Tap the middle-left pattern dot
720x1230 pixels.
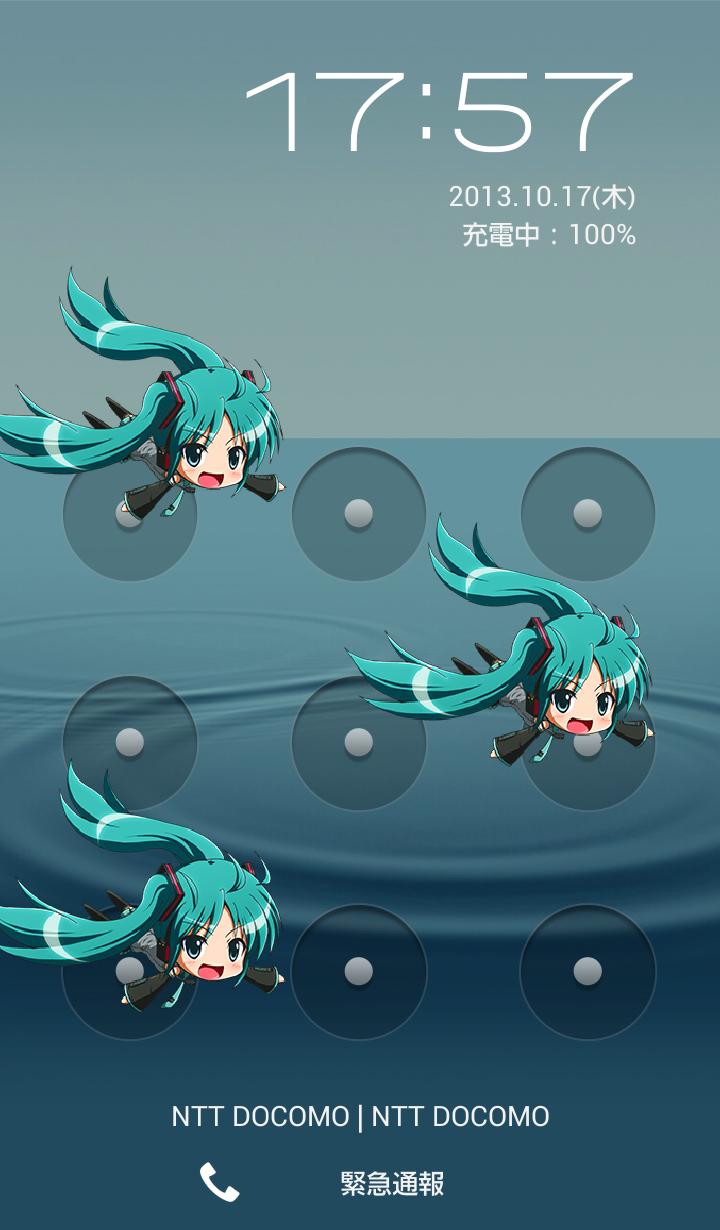click(x=130, y=742)
